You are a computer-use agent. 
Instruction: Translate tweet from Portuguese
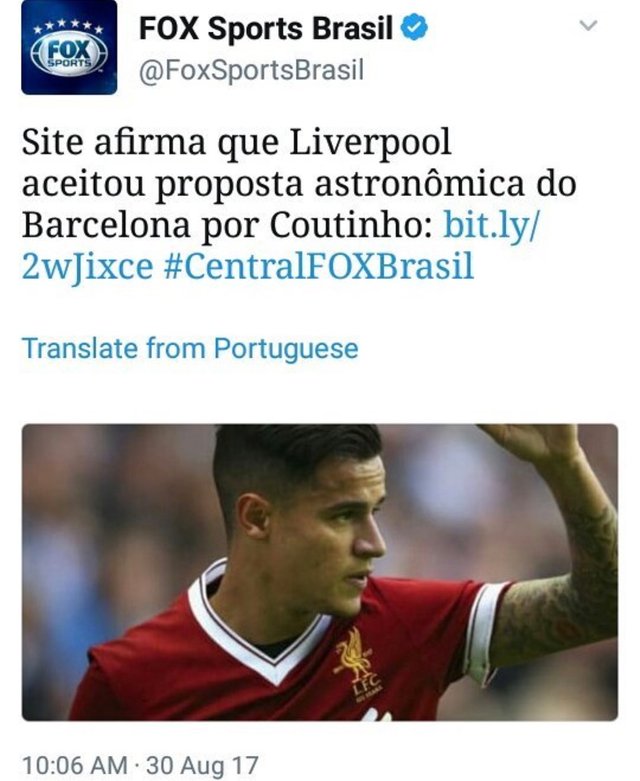[x=190, y=348]
